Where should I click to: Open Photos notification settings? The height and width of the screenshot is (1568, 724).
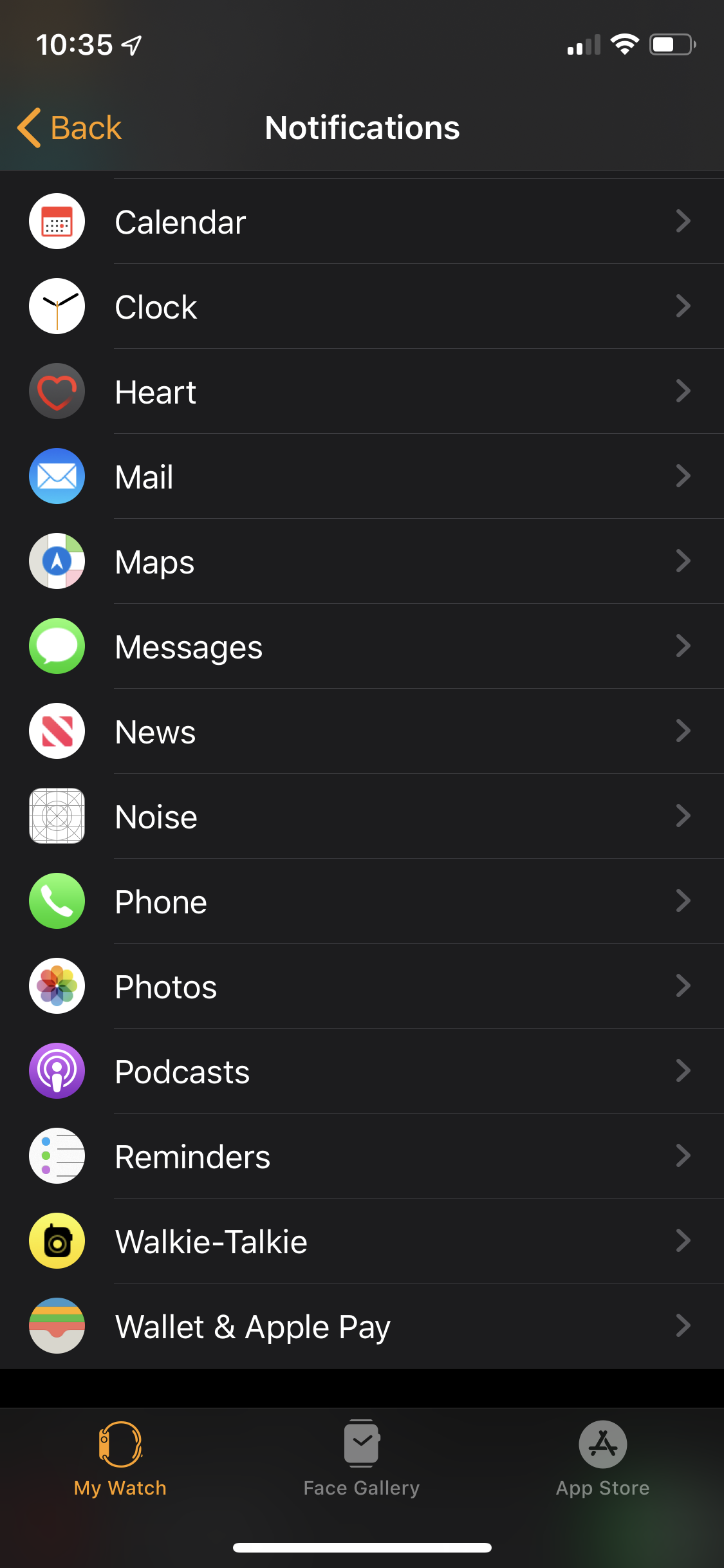[x=362, y=986]
